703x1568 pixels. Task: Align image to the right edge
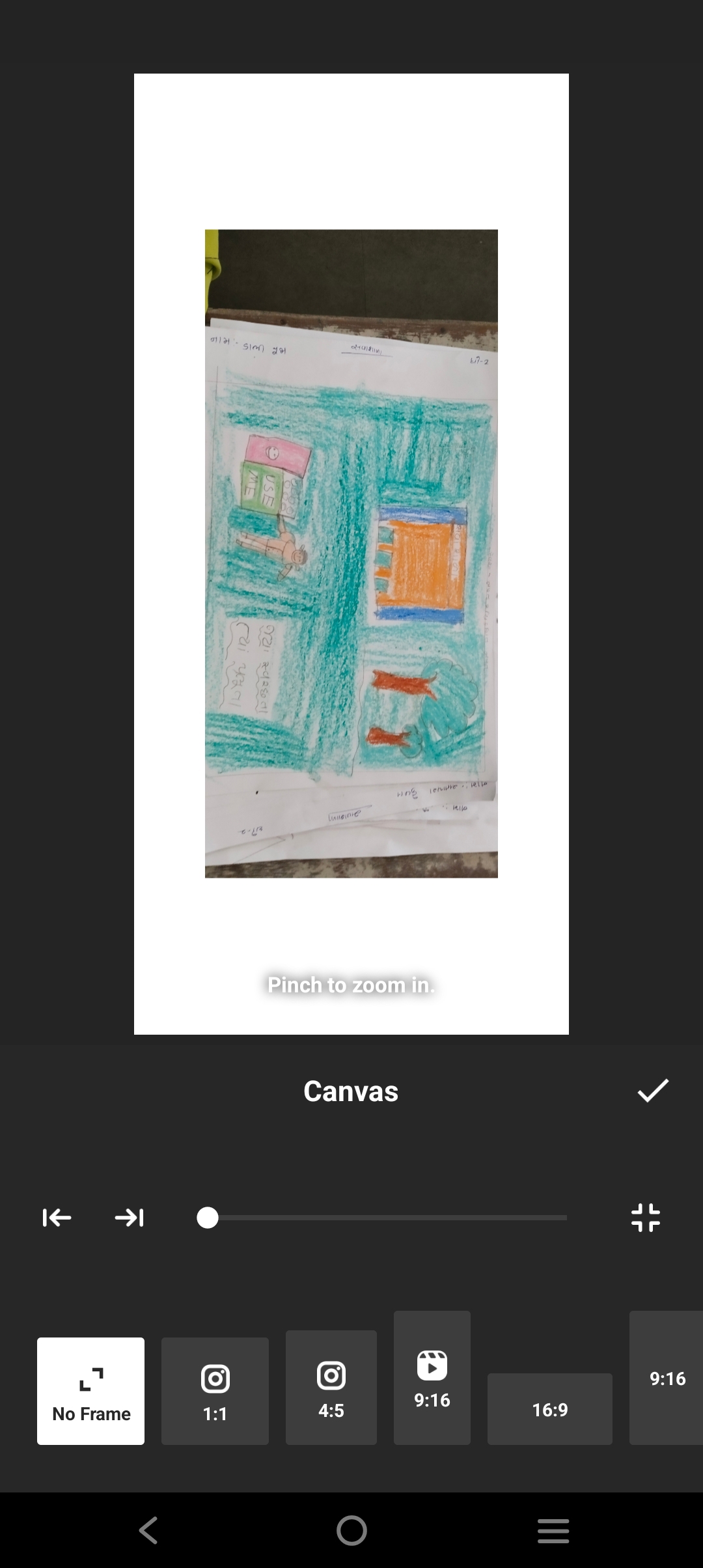tap(129, 1218)
